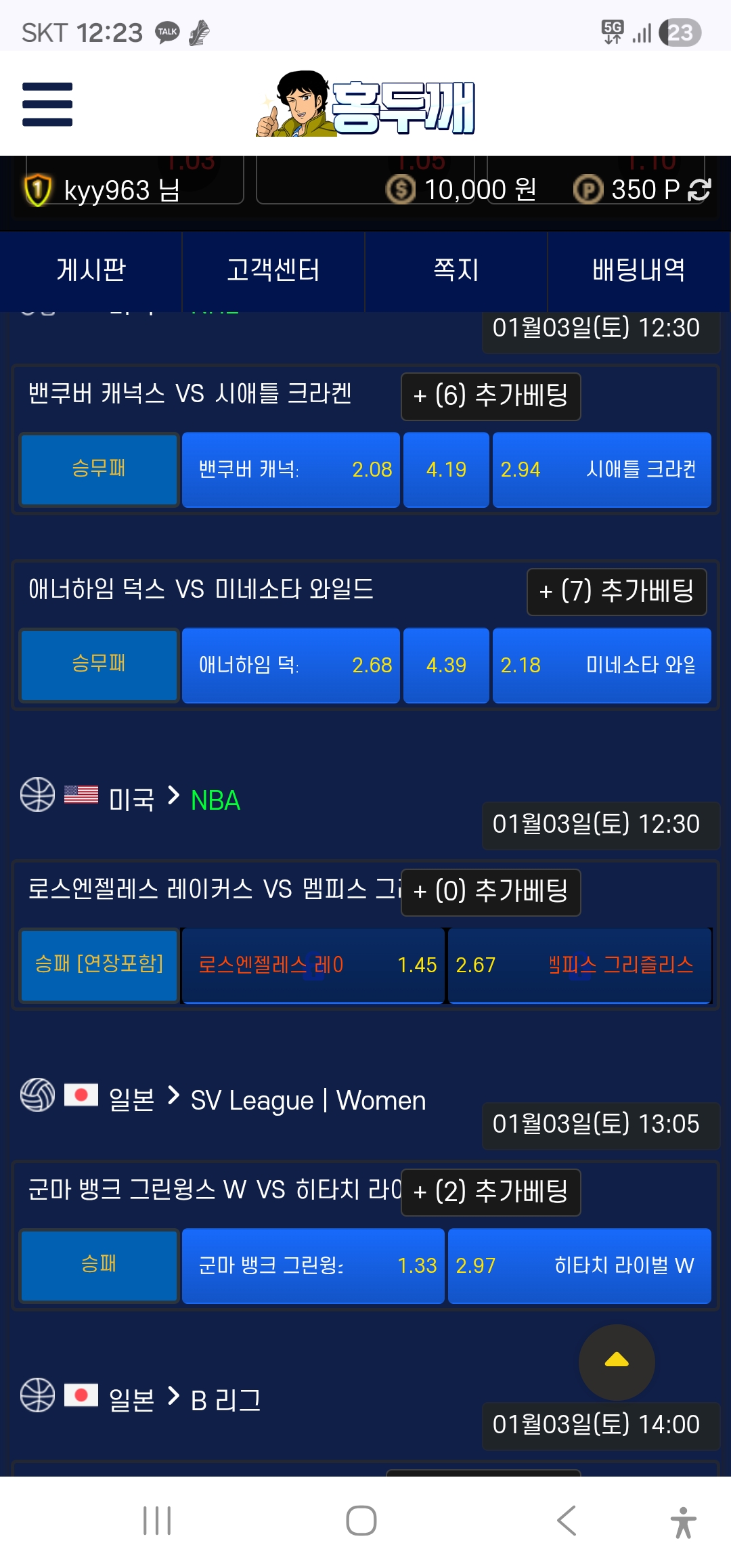Screen dimensions: 731x1568
Task: Open the hamburger drawer menu
Action: tap(47, 104)
